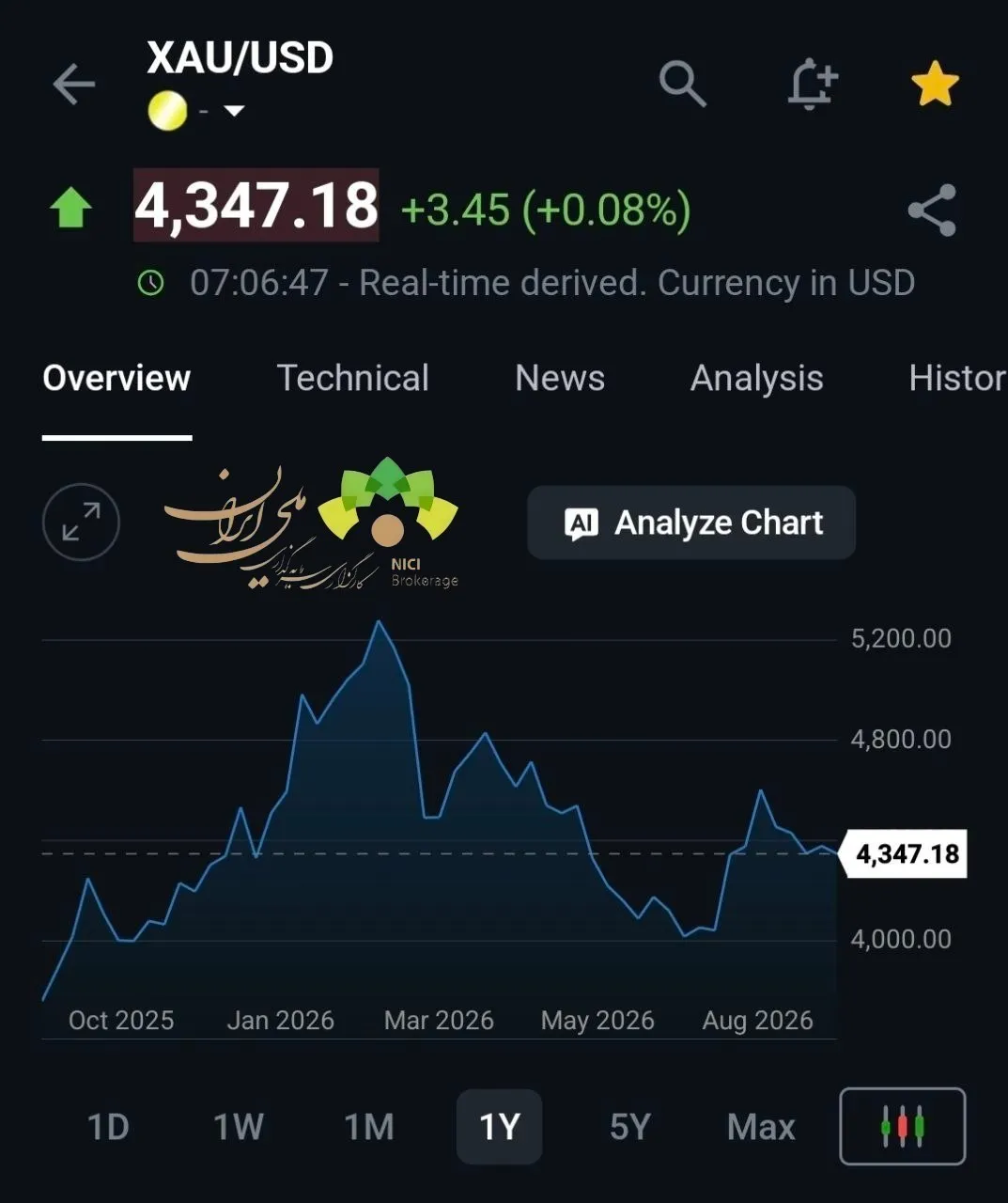The width and height of the screenshot is (1008, 1203).
Task: Show the Max chart range
Action: pyautogui.click(x=761, y=1126)
